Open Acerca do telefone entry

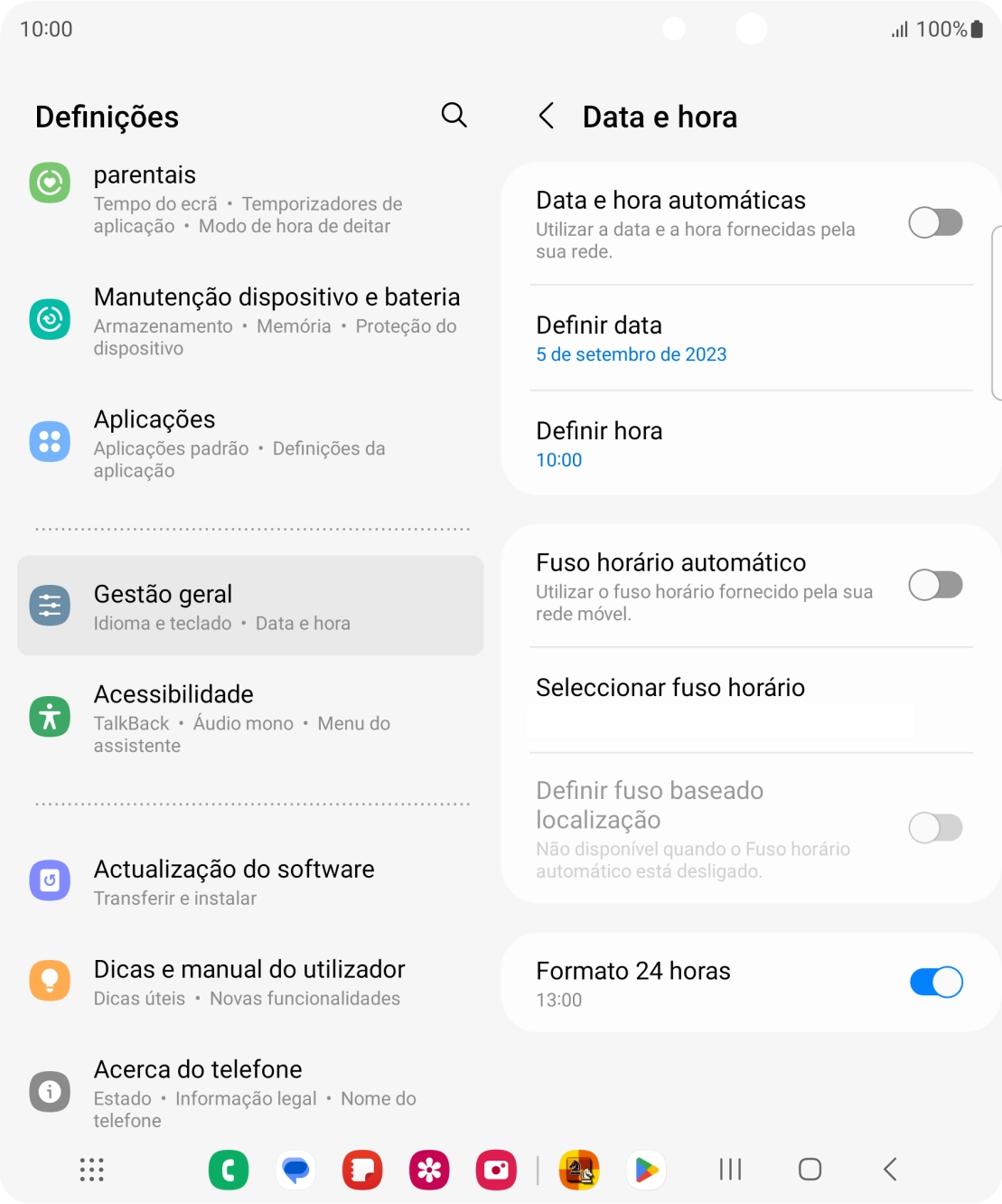click(198, 1069)
